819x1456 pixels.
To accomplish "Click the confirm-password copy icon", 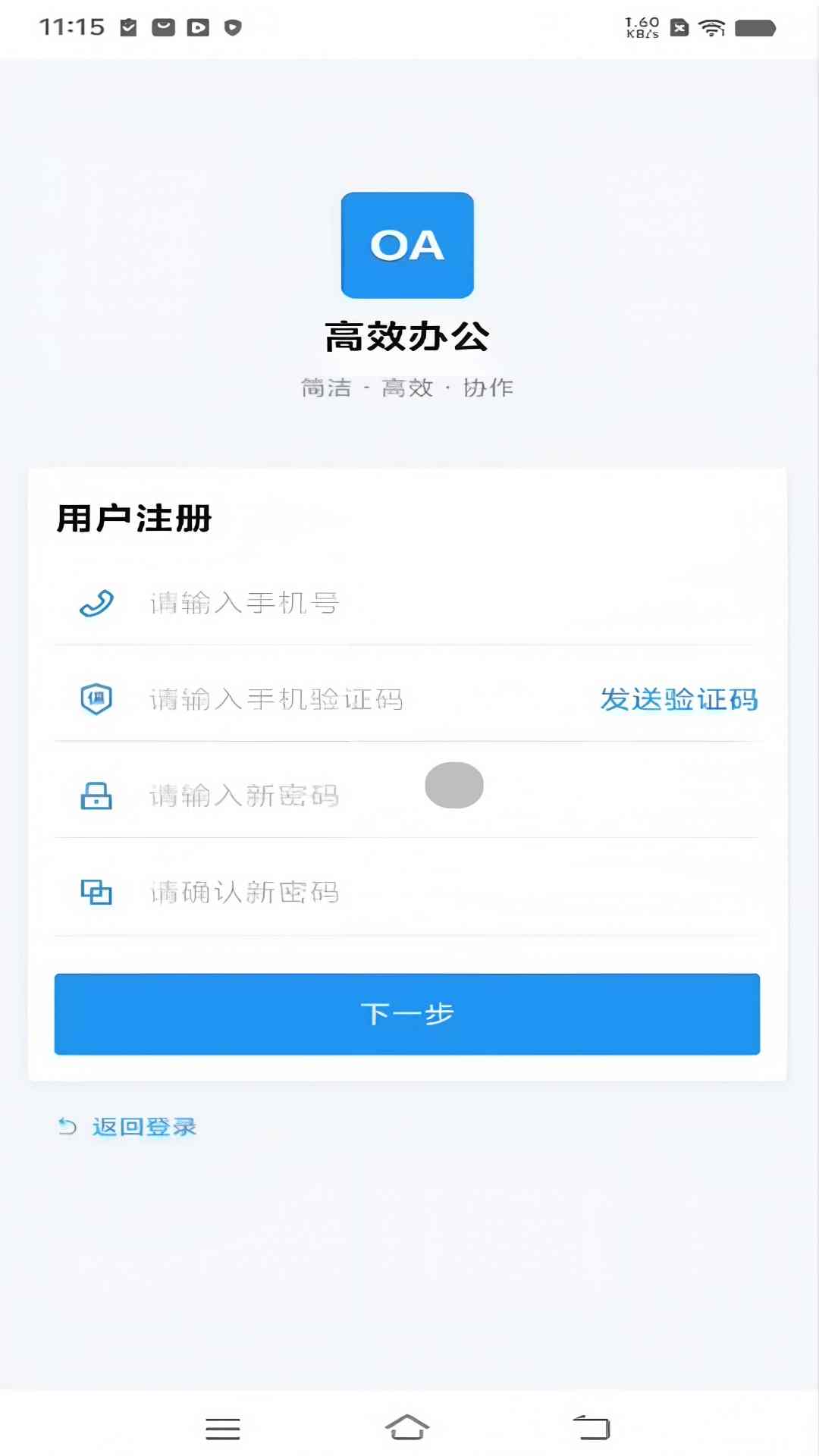I will coord(95,892).
